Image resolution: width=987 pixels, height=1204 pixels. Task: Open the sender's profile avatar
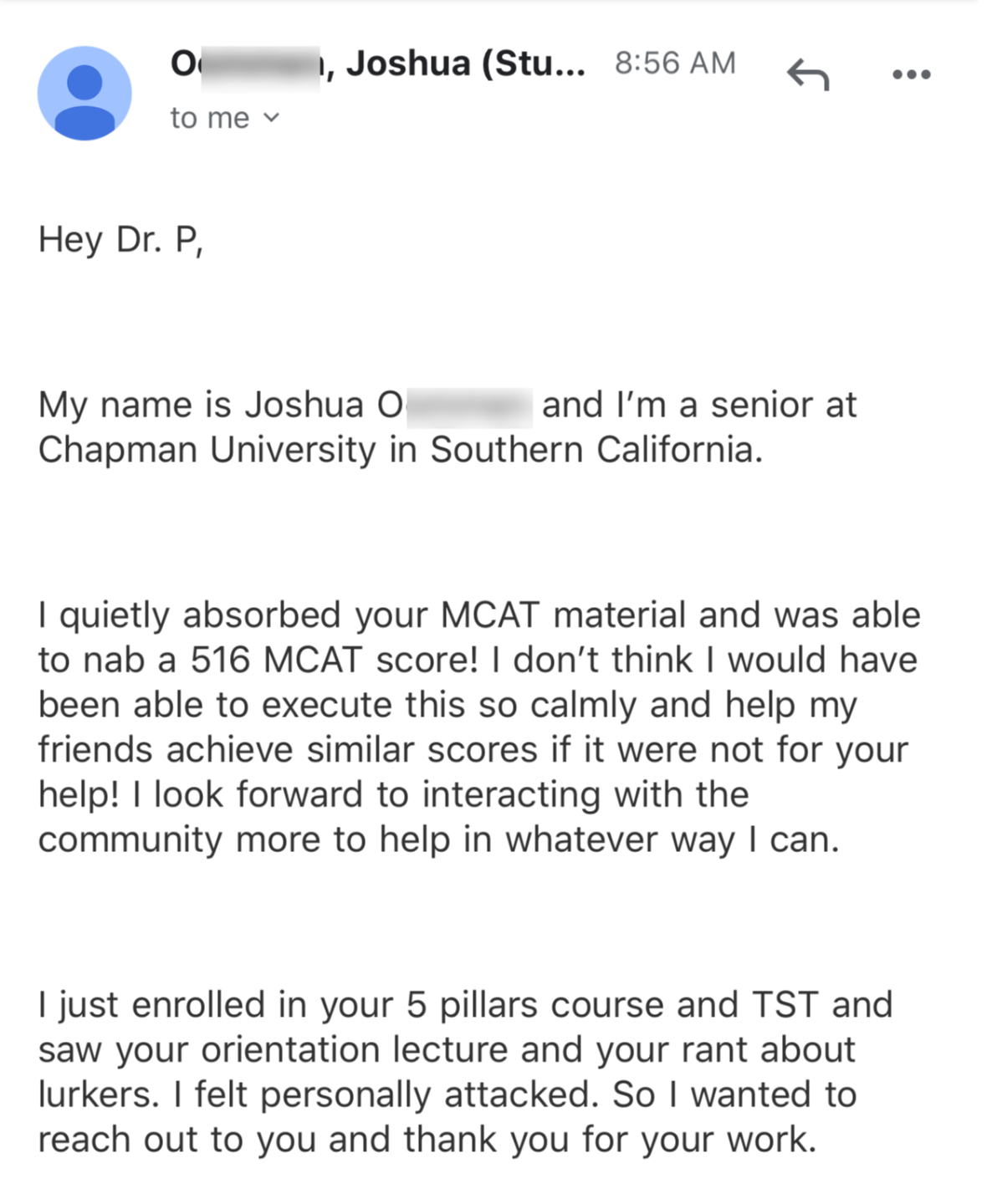84,93
